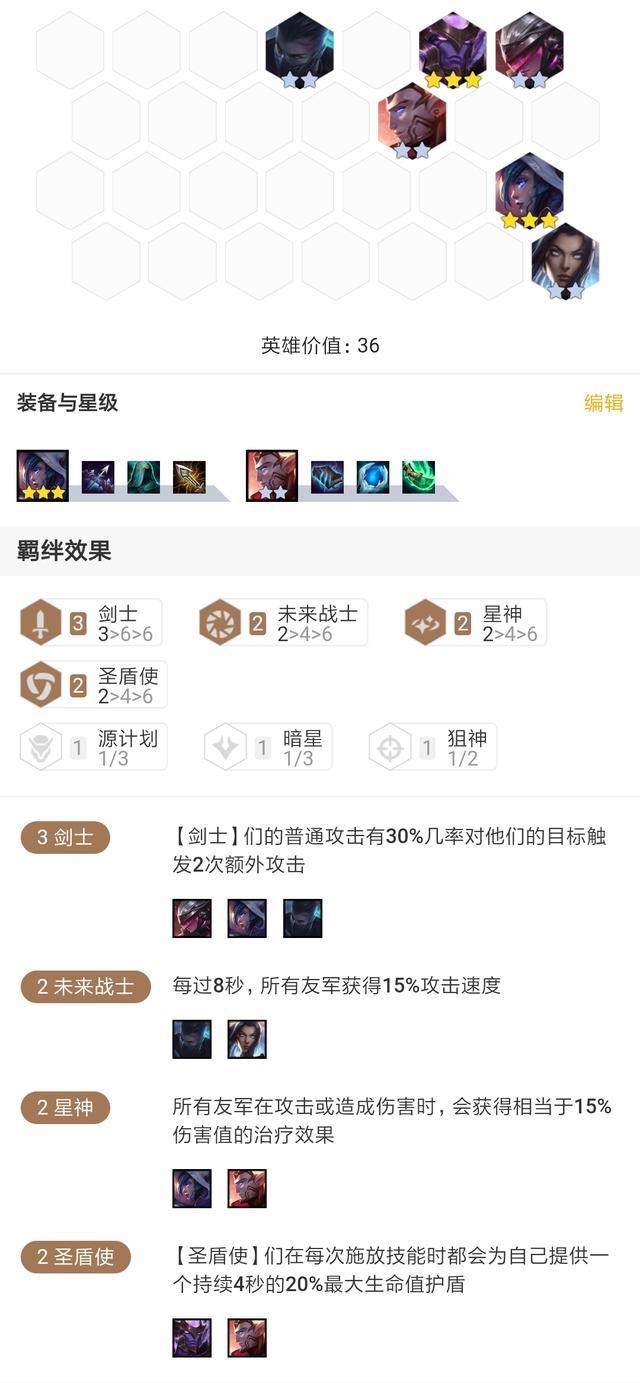Screen dimensions: 640x1383
Task: Select the 圣盾使 trait chip
Action: (94, 685)
